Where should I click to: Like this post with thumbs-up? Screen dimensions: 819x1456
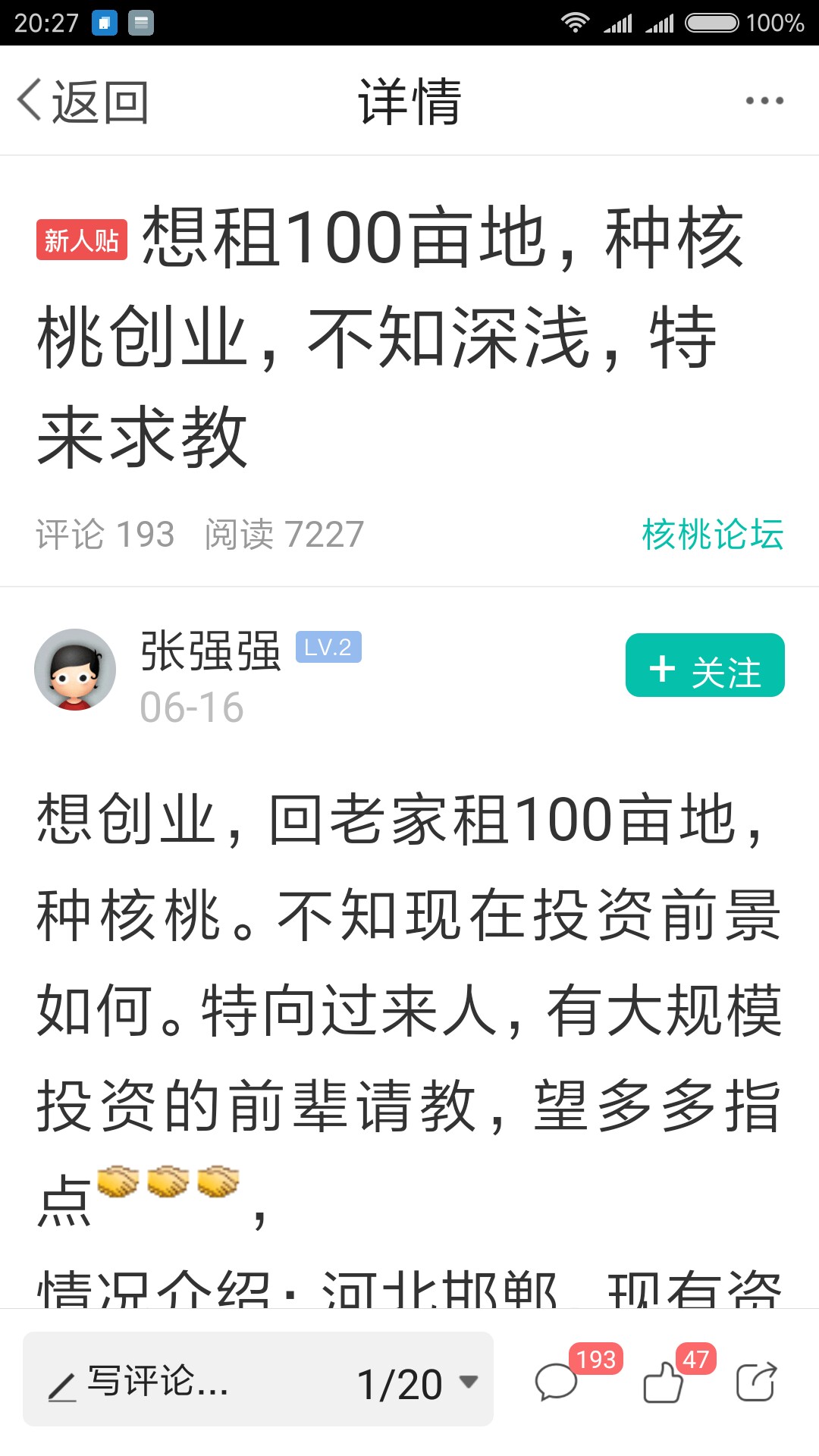click(x=664, y=1382)
